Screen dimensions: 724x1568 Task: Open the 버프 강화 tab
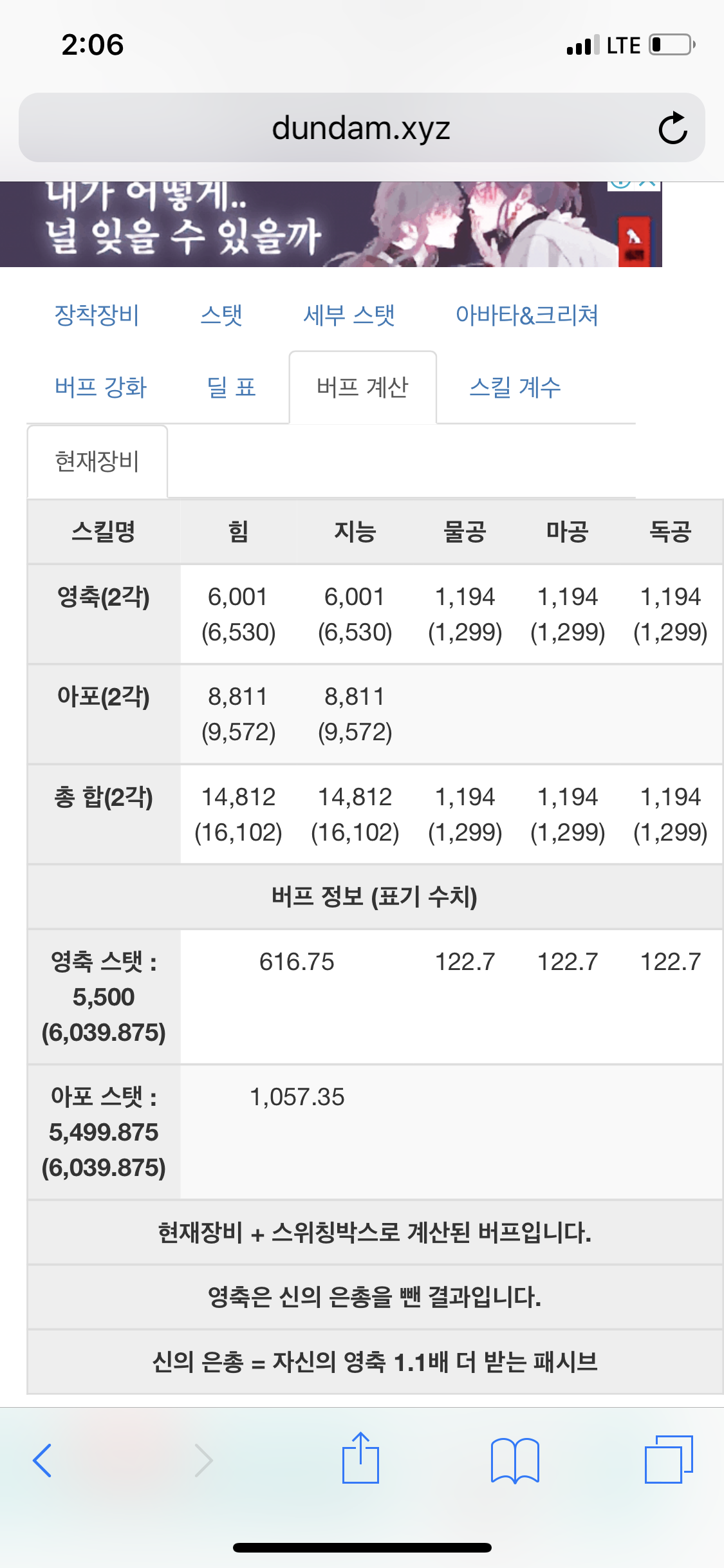[101, 387]
